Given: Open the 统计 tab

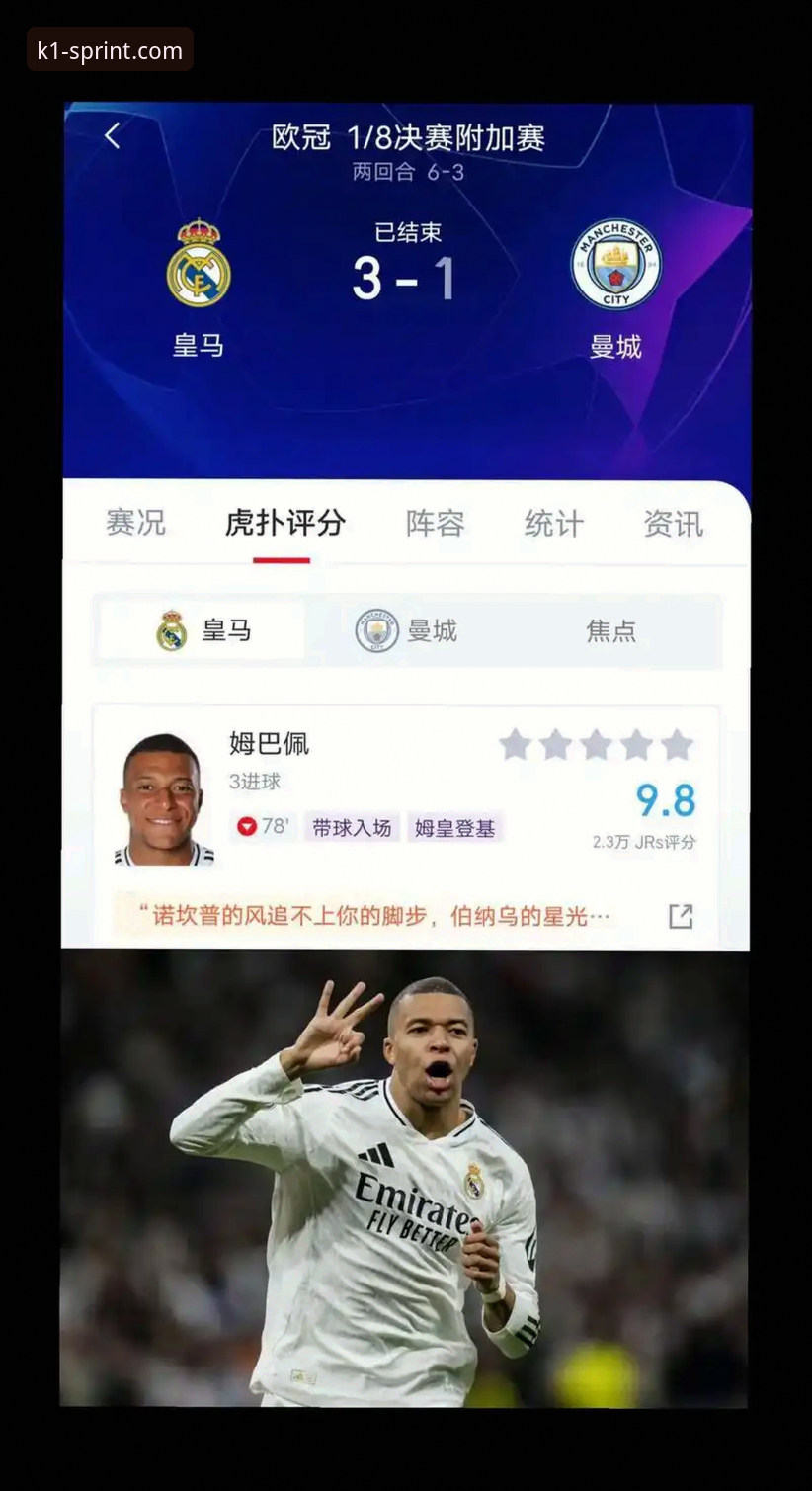Looking at the screenshot, I should coord(551,524).
